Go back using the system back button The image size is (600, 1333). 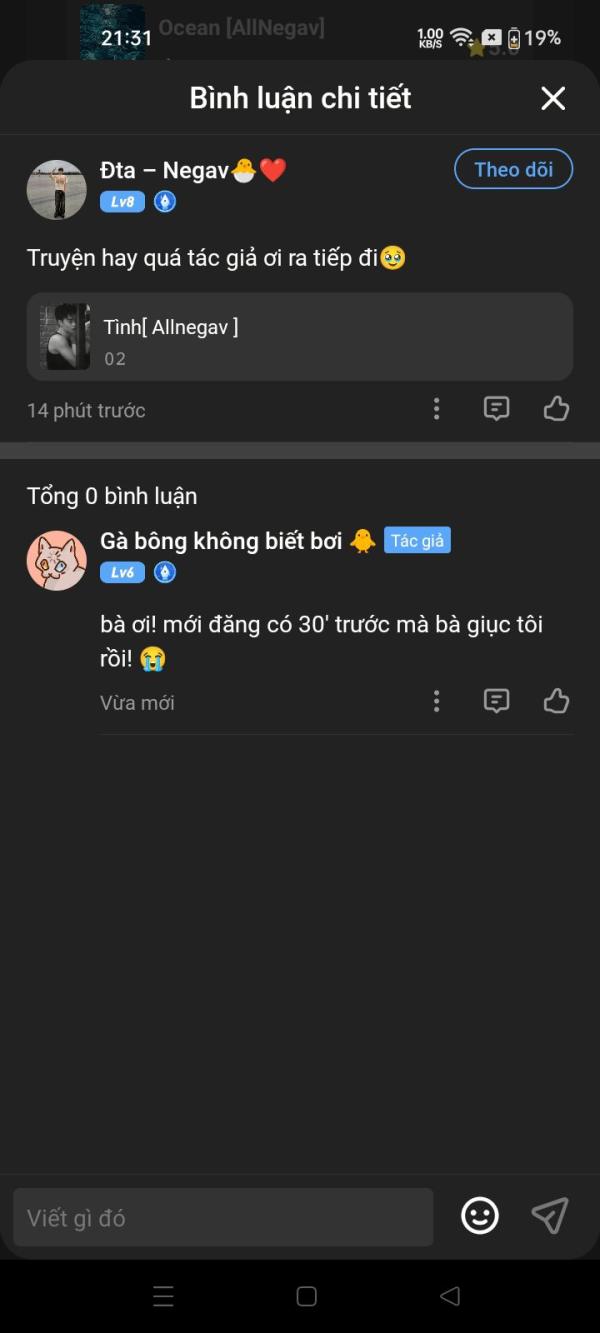pyautogui.click(x=450, y=1296)
